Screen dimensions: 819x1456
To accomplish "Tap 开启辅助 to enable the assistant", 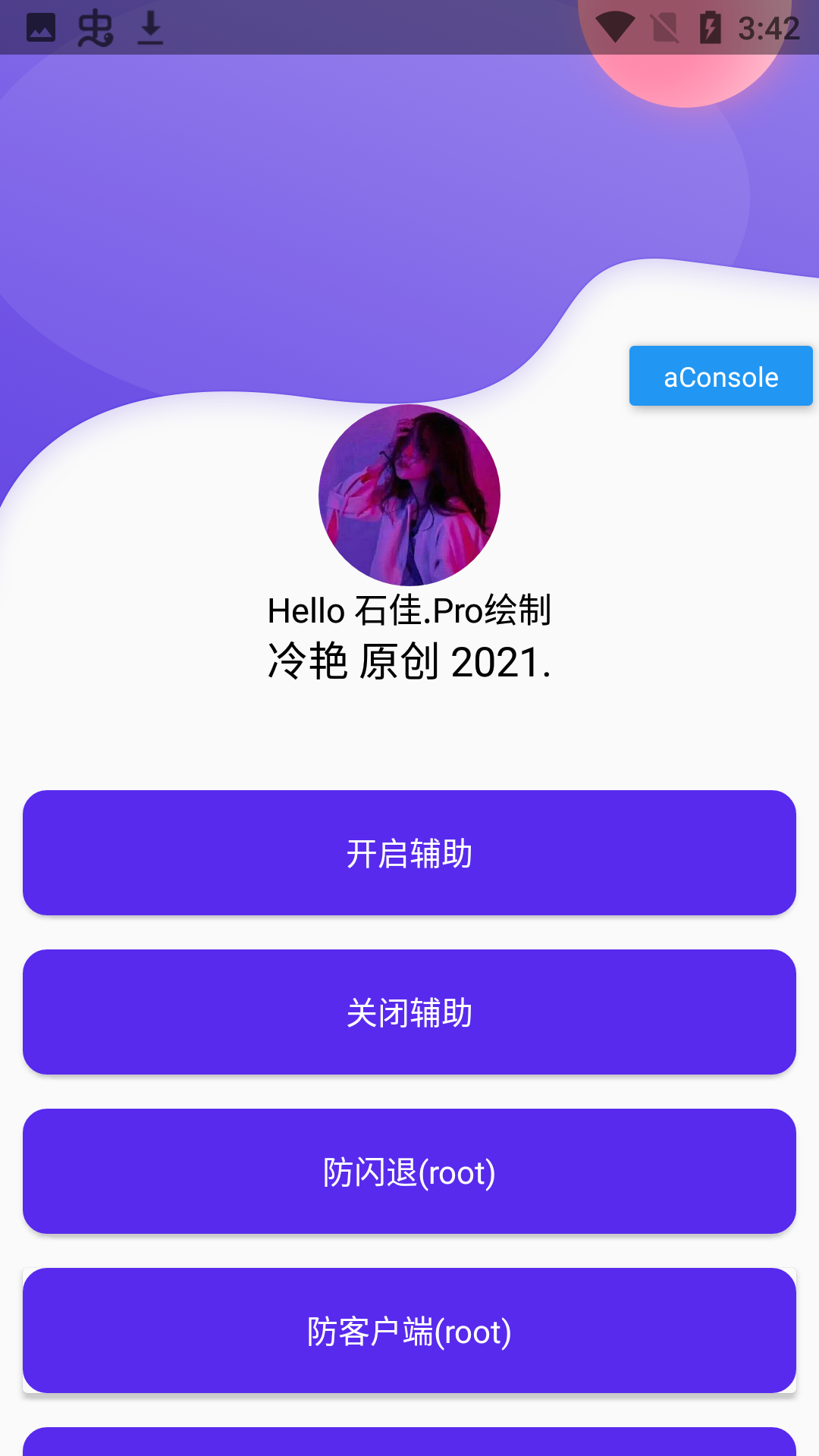I will coord(409,853).
